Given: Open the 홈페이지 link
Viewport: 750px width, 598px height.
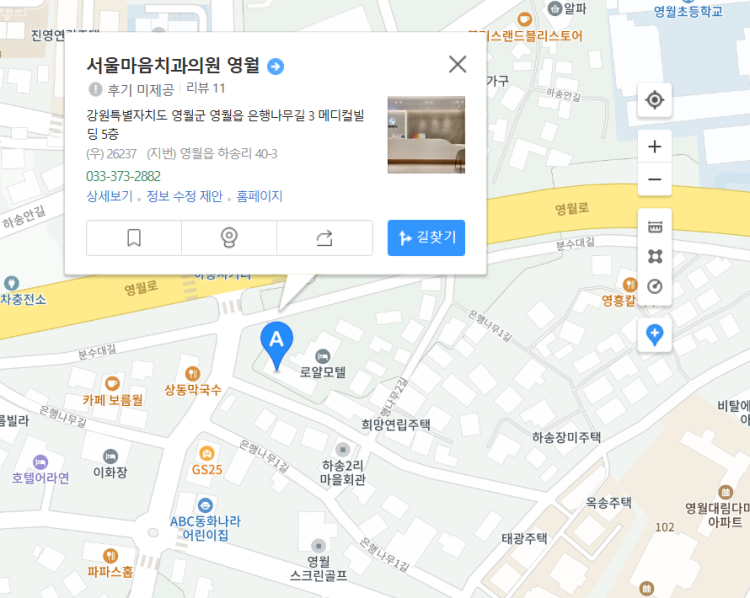Looking at the screenshot, I should coord(260,196).
